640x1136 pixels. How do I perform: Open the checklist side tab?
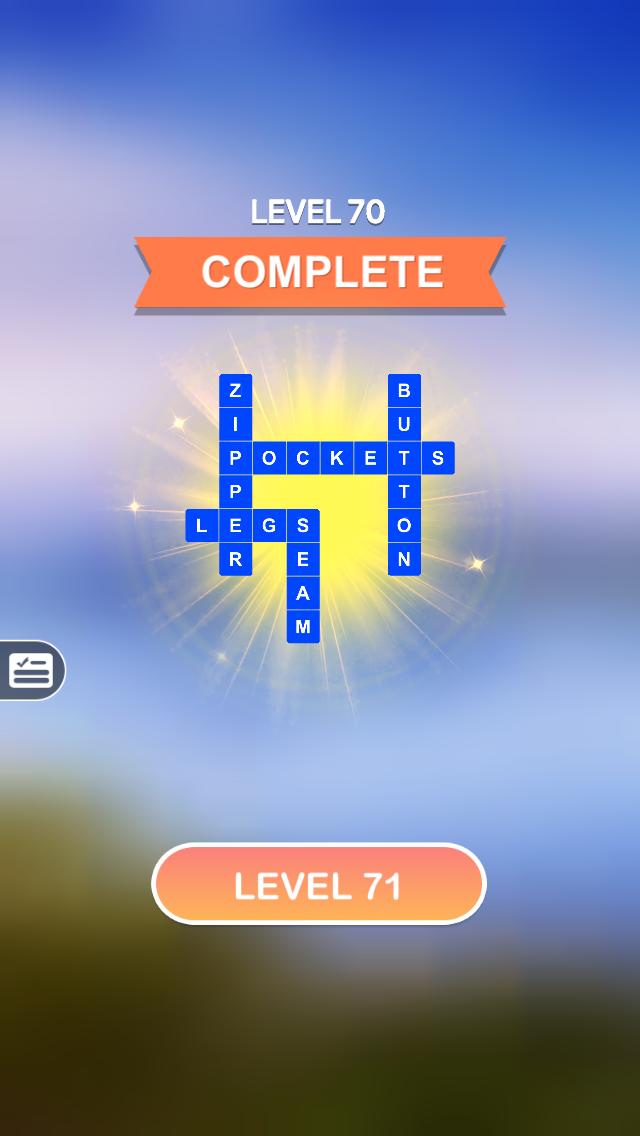tap(31, 670)
